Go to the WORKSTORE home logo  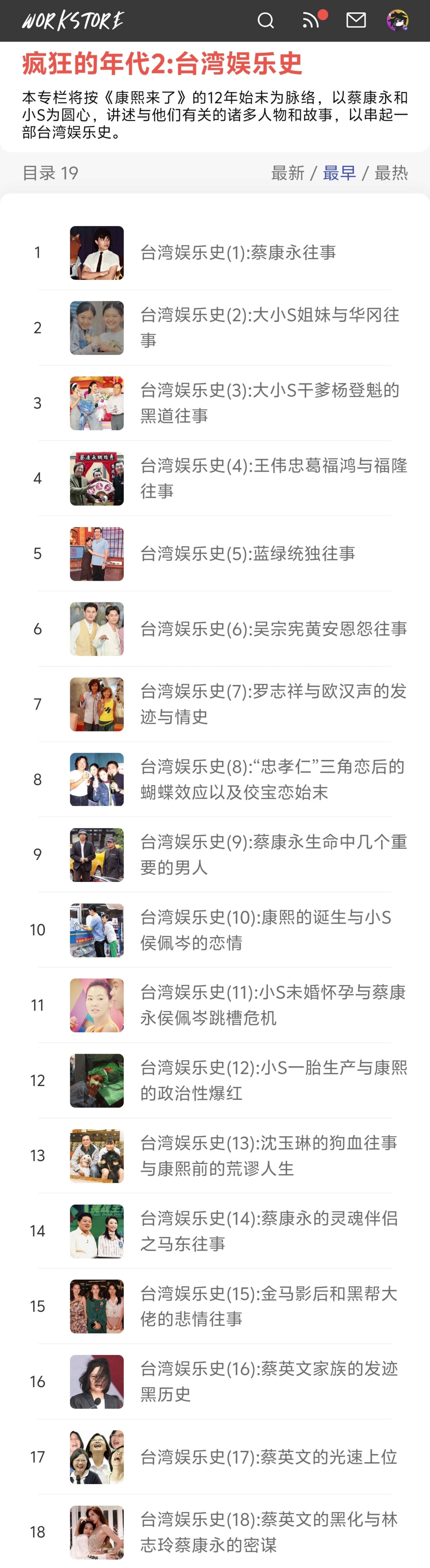tap(73, 21)
